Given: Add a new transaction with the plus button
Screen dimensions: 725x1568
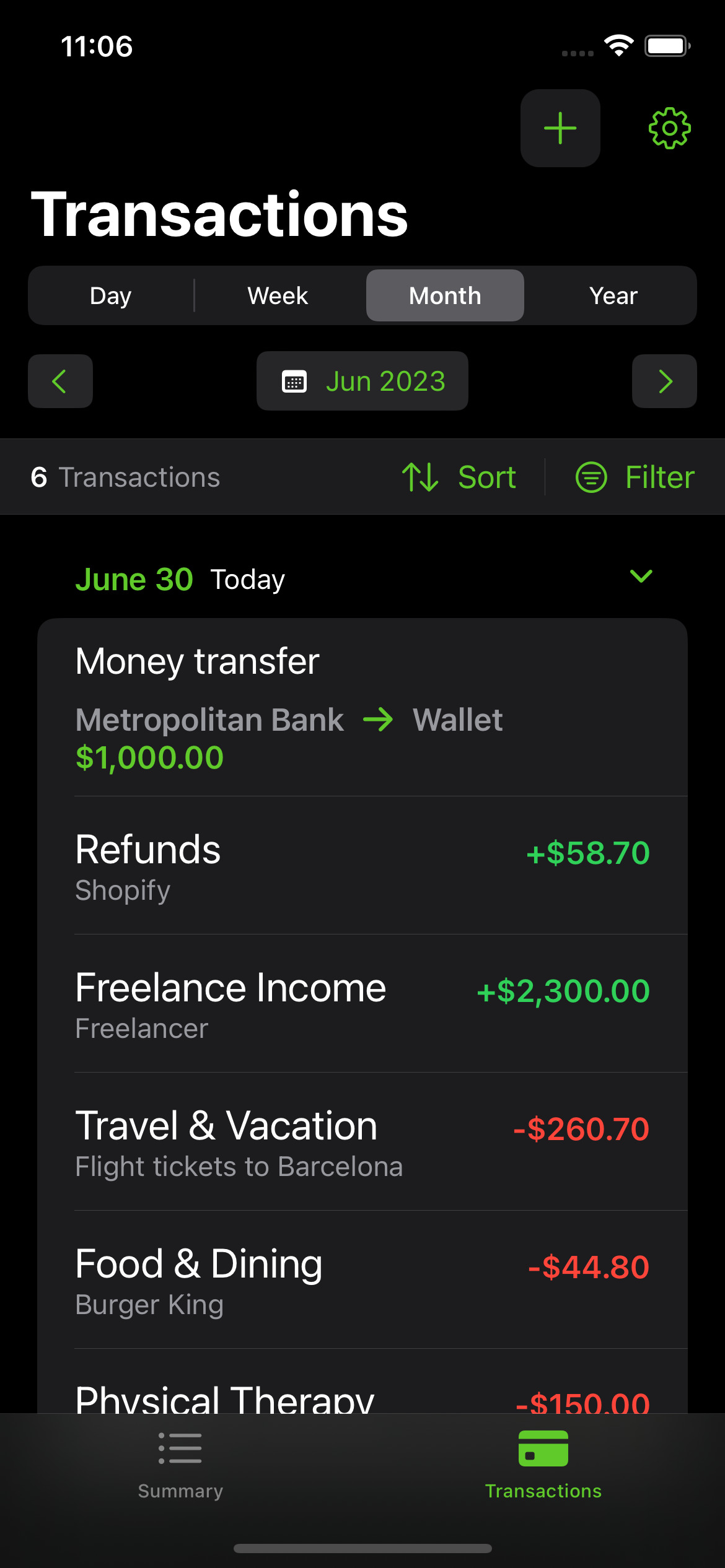Looking at the screenshot, I should (560, 128).
